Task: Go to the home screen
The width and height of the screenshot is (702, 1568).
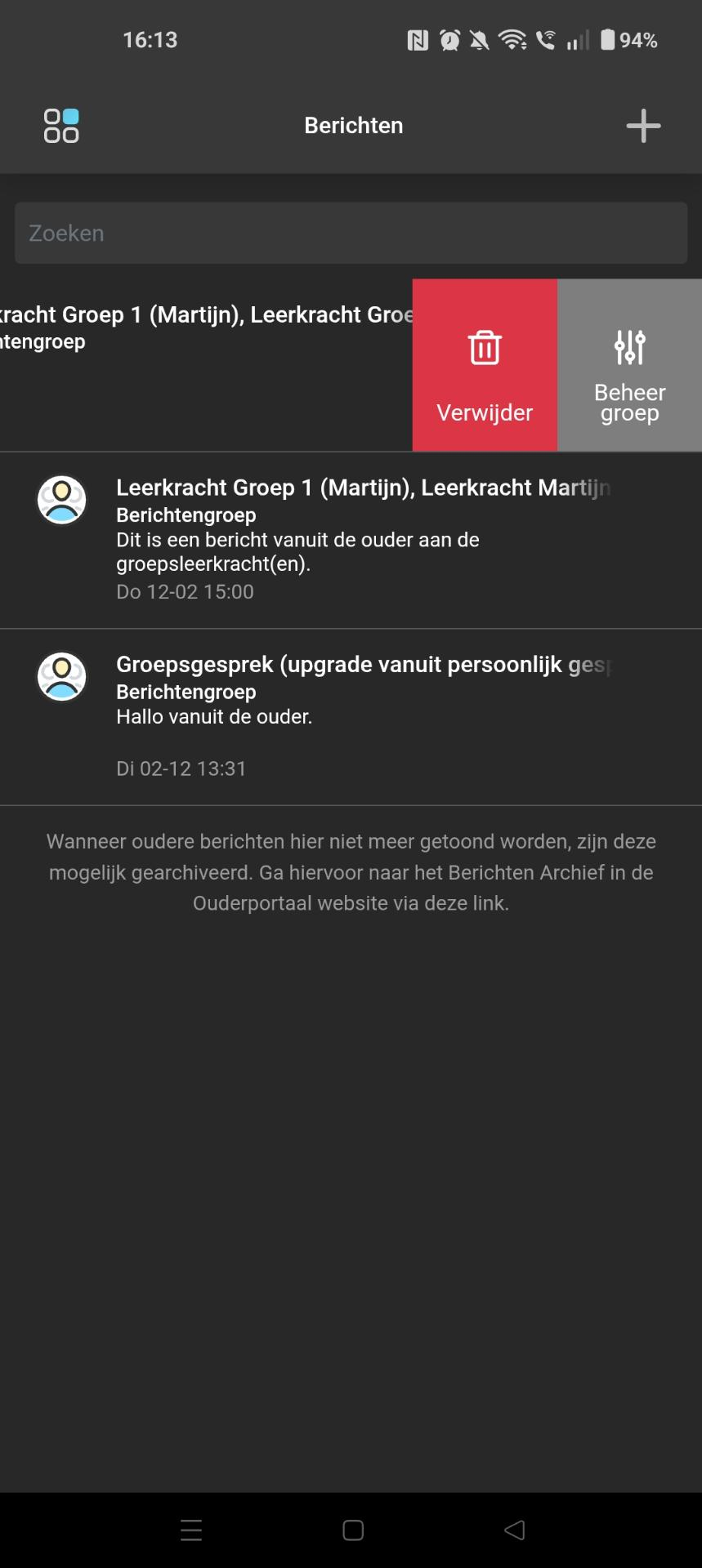Action: (353, 1530)
